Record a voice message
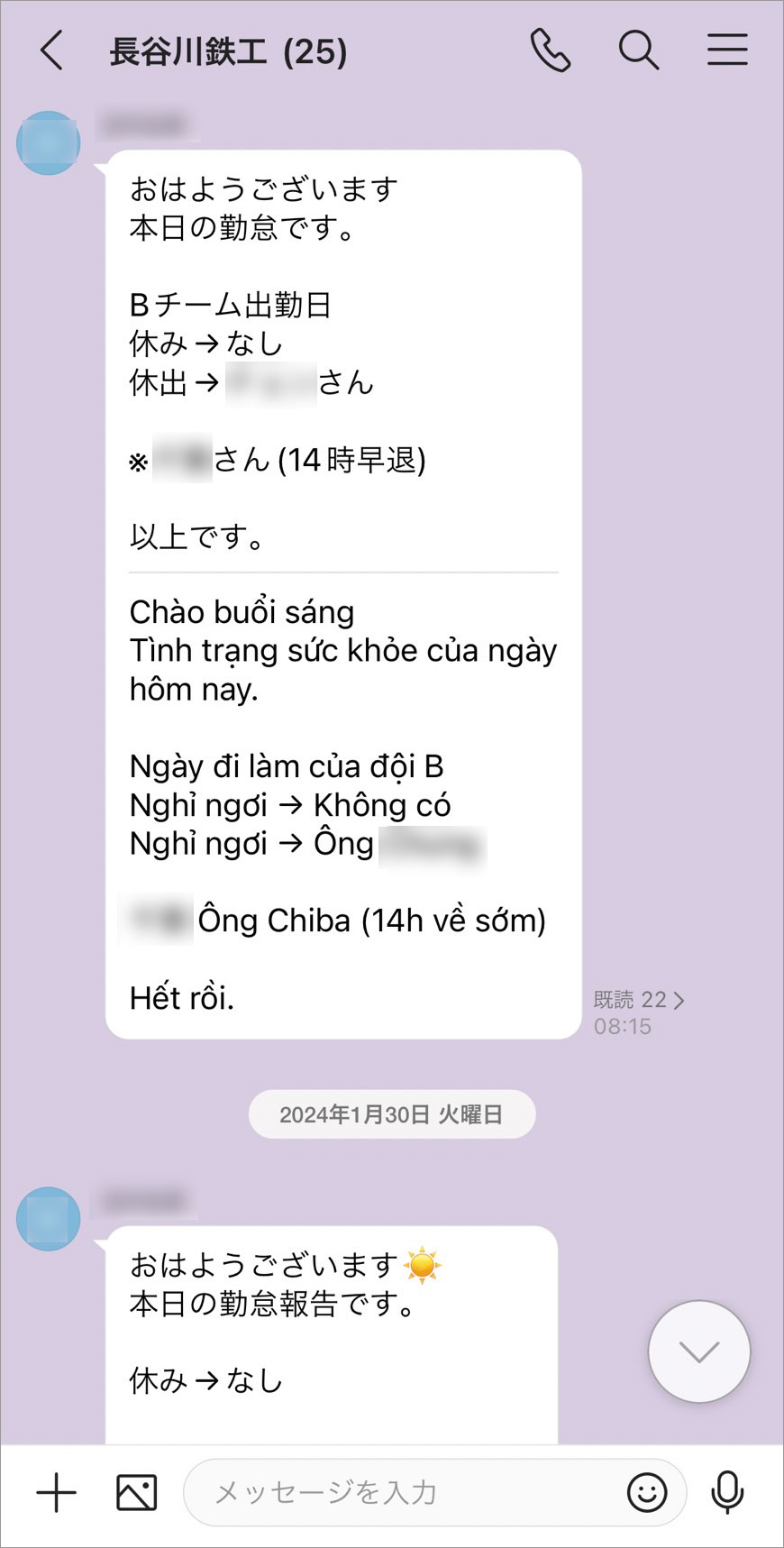 tap(726, 1492)
